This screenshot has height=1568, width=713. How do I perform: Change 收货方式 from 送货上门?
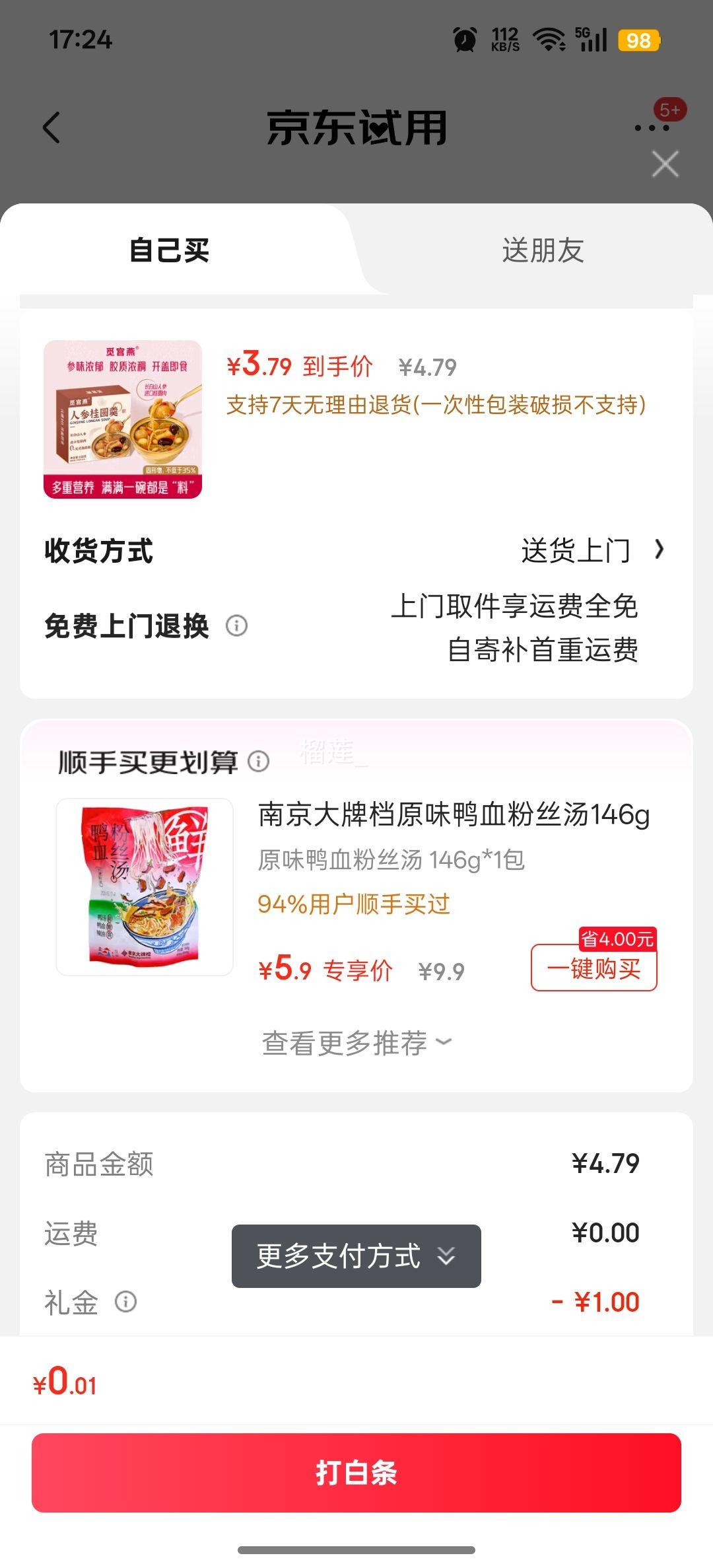[592, 550]
